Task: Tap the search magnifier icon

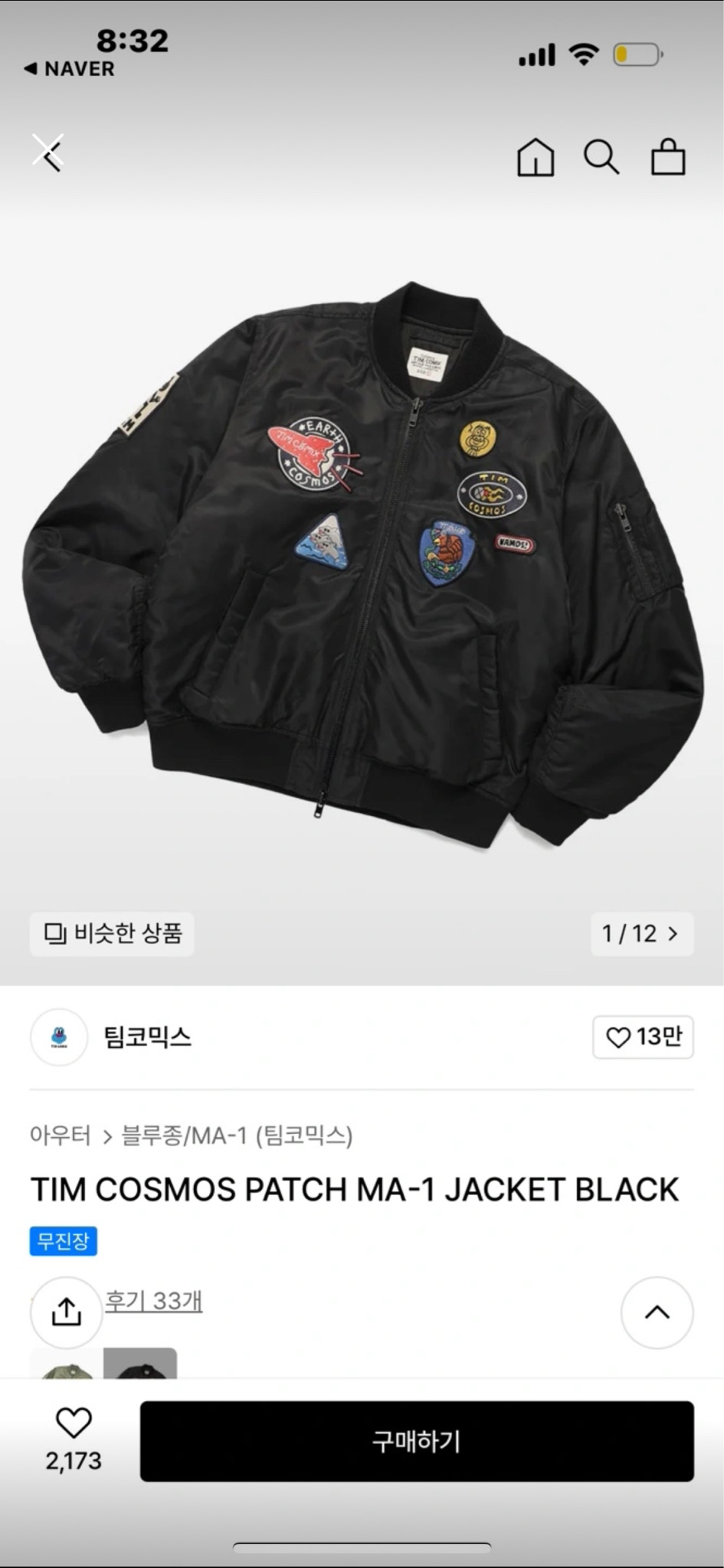Action: click(602, 158)
